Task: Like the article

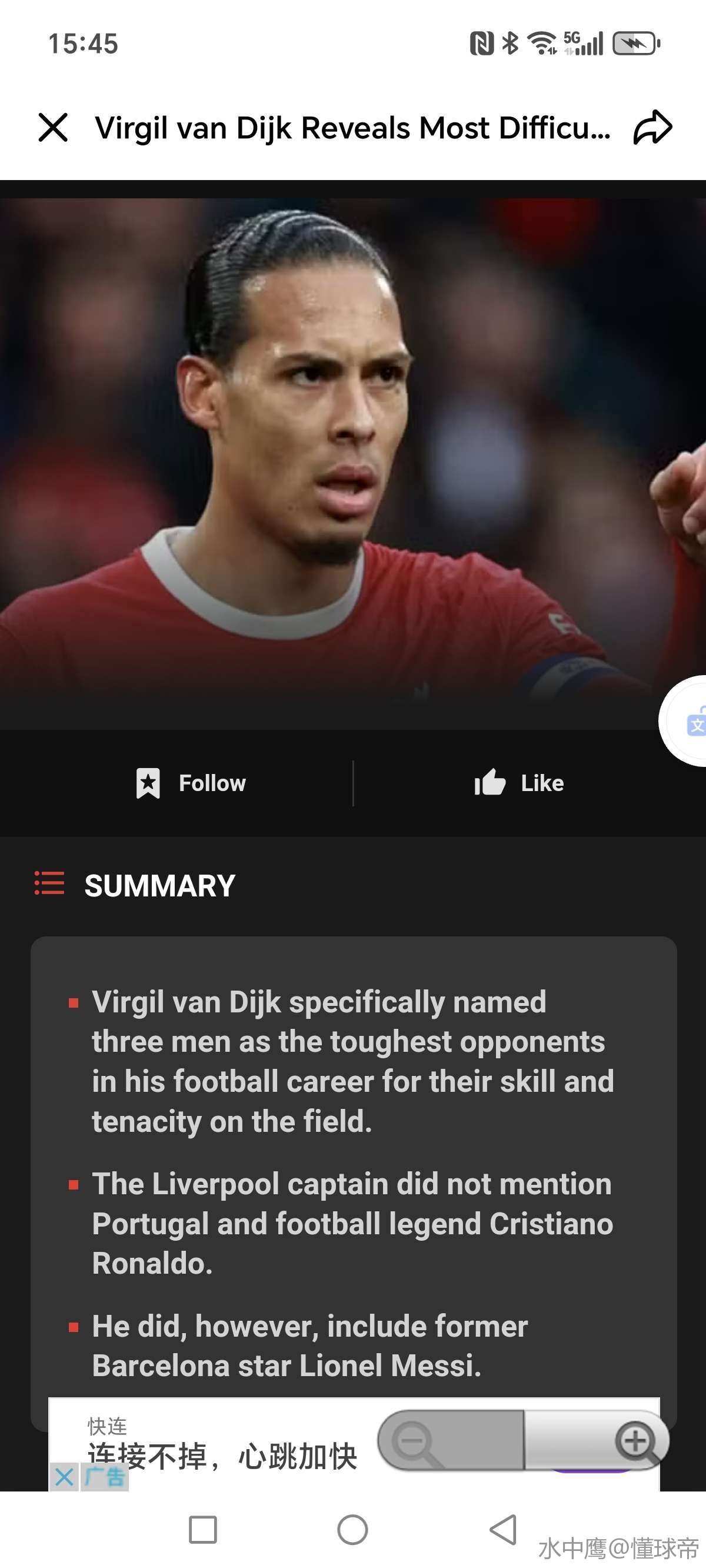Action: 519,783
